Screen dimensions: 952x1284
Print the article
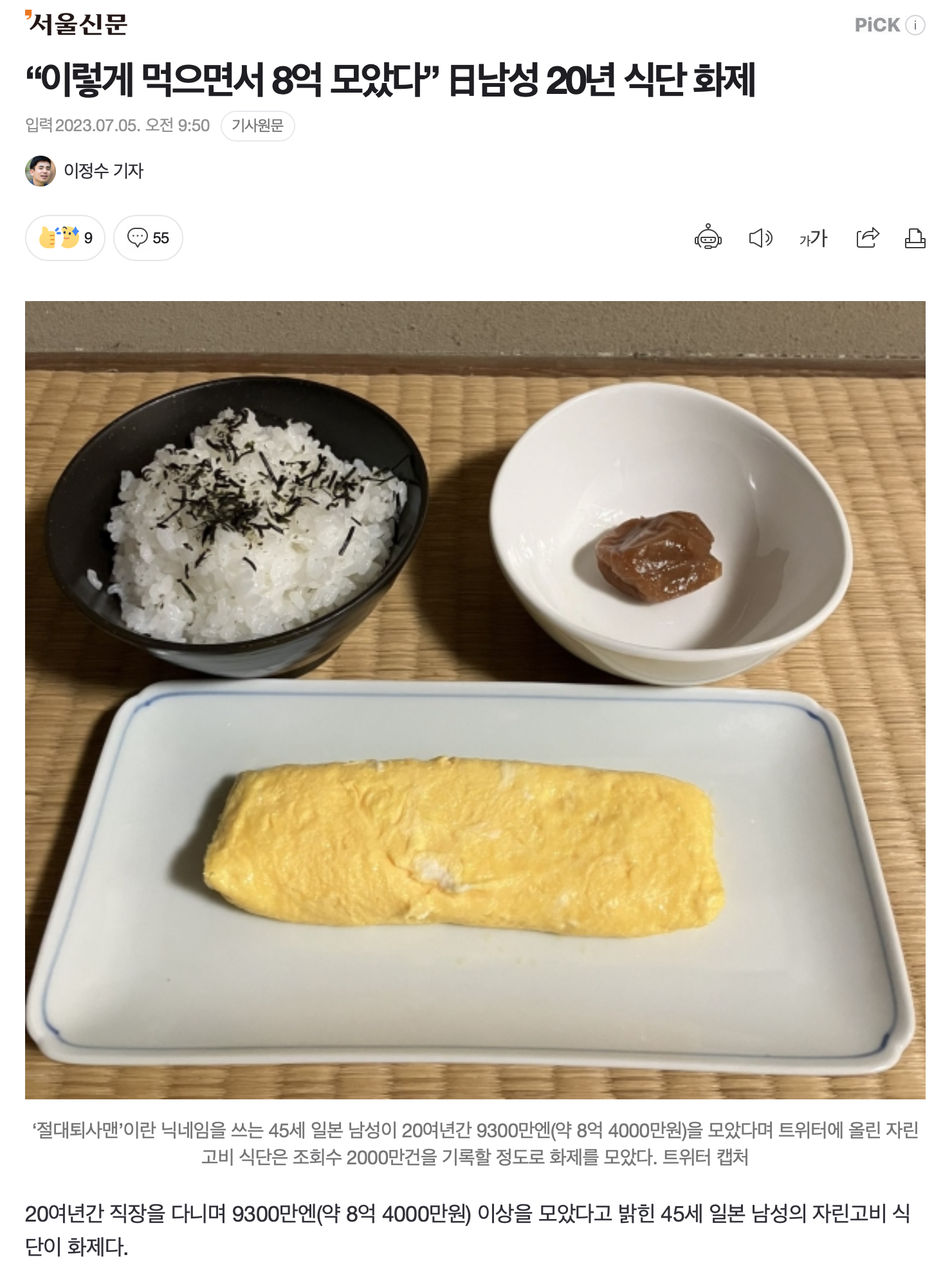915,238
